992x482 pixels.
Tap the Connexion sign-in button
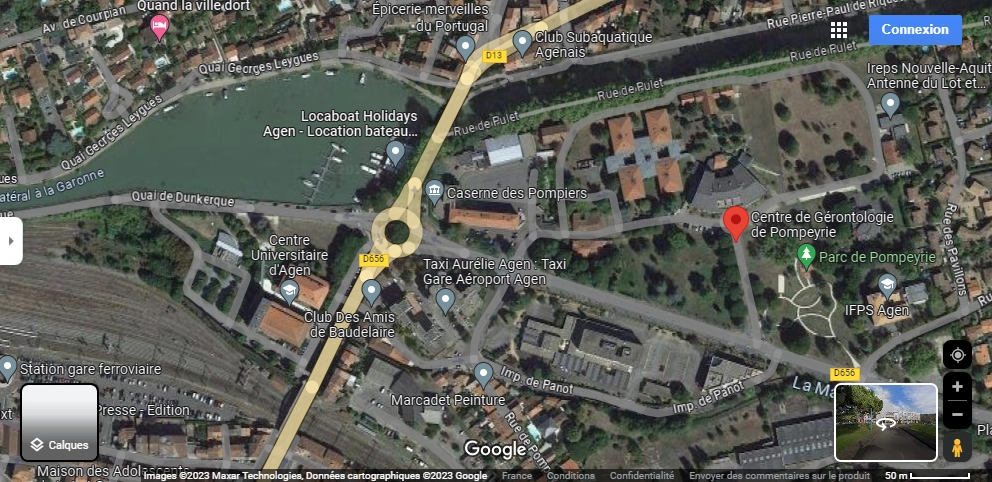pyautogui.click(x=914, y=30)
